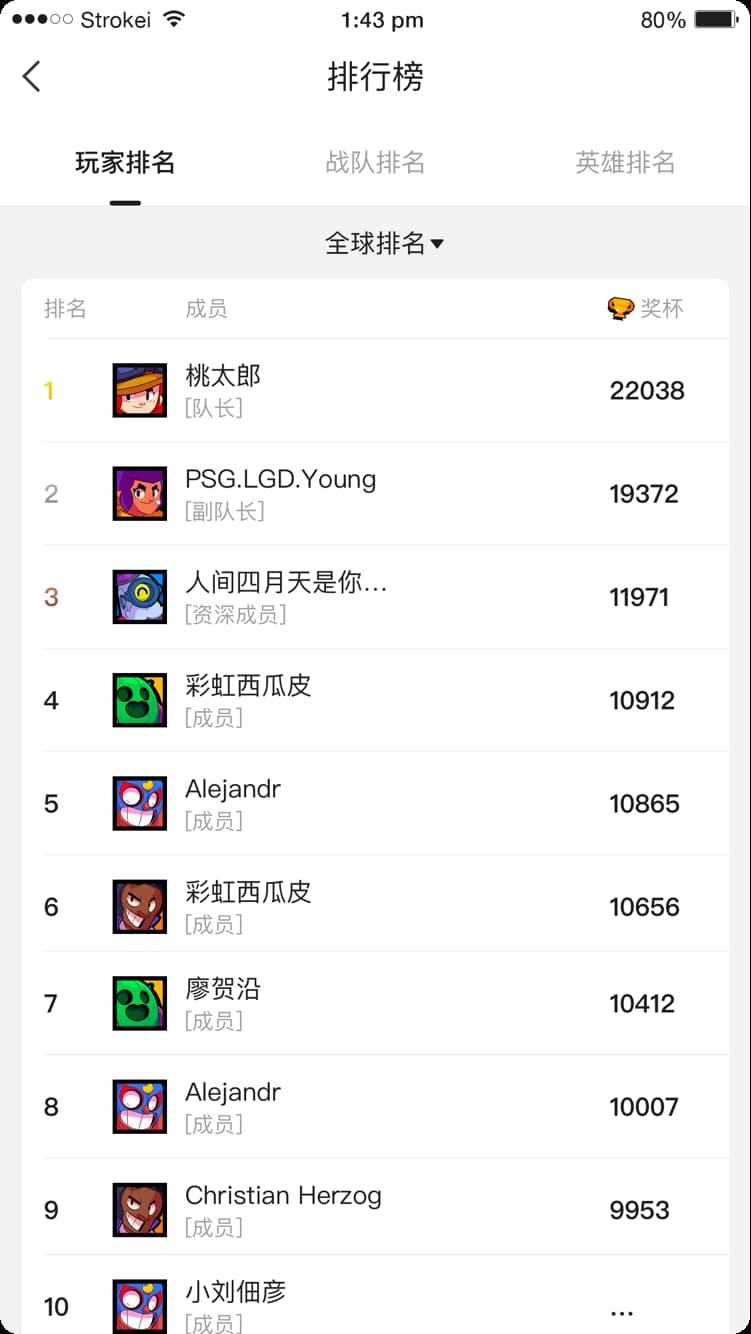751x1334 pixels.
Task: Select the 玩家排名 tab
Action: 124,163
